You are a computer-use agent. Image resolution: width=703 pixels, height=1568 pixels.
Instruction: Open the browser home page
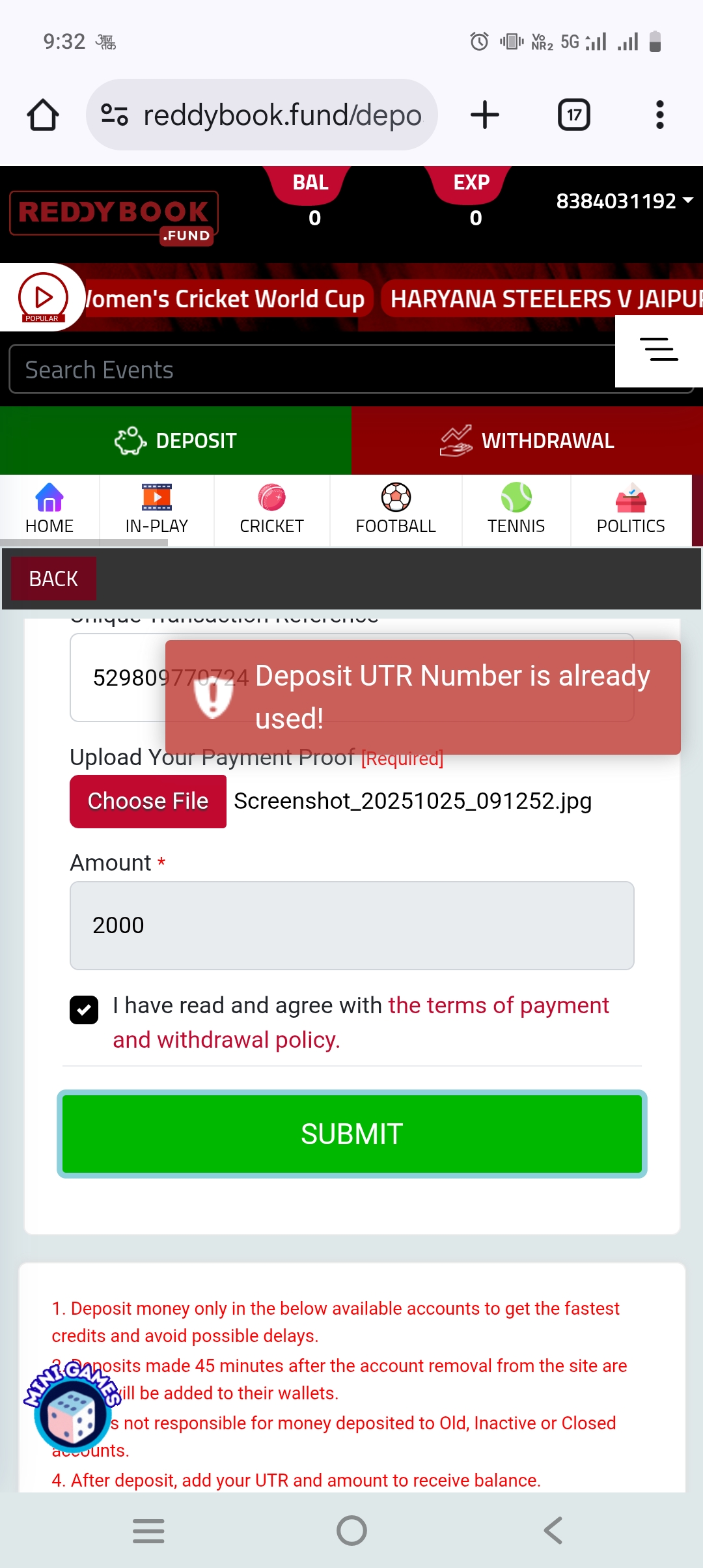(x=43, y=115)
